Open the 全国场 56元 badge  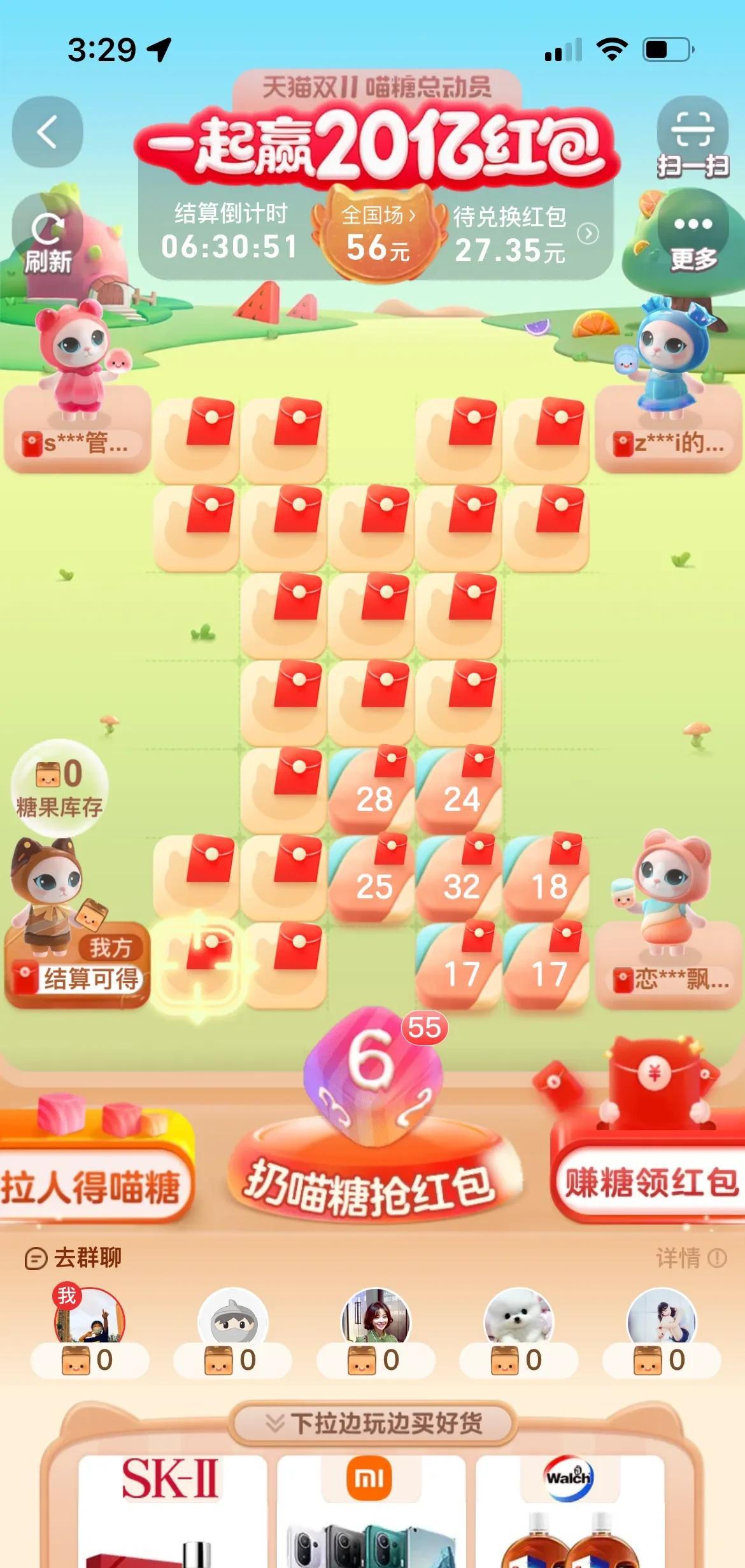coord(378,234)
